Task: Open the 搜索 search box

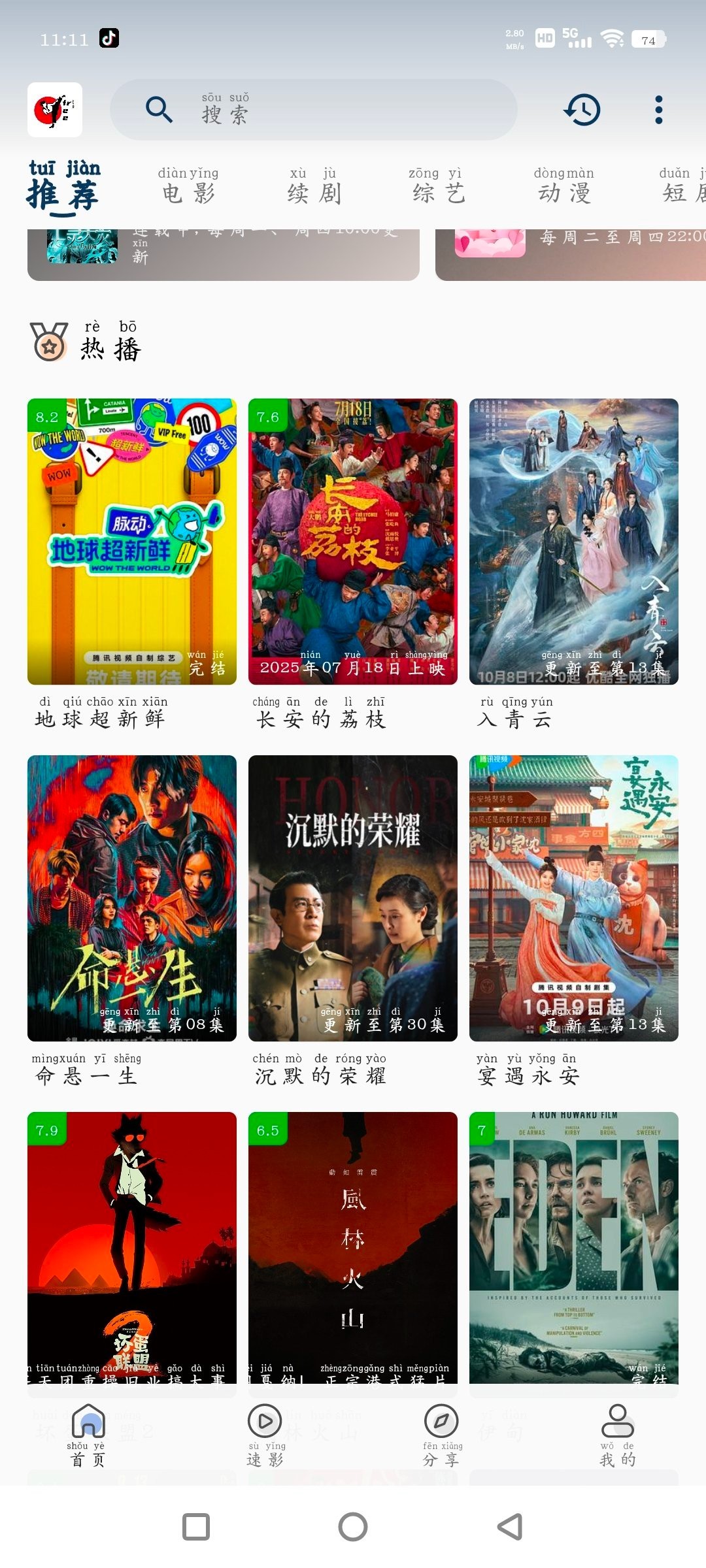Action: pos(314,110)
